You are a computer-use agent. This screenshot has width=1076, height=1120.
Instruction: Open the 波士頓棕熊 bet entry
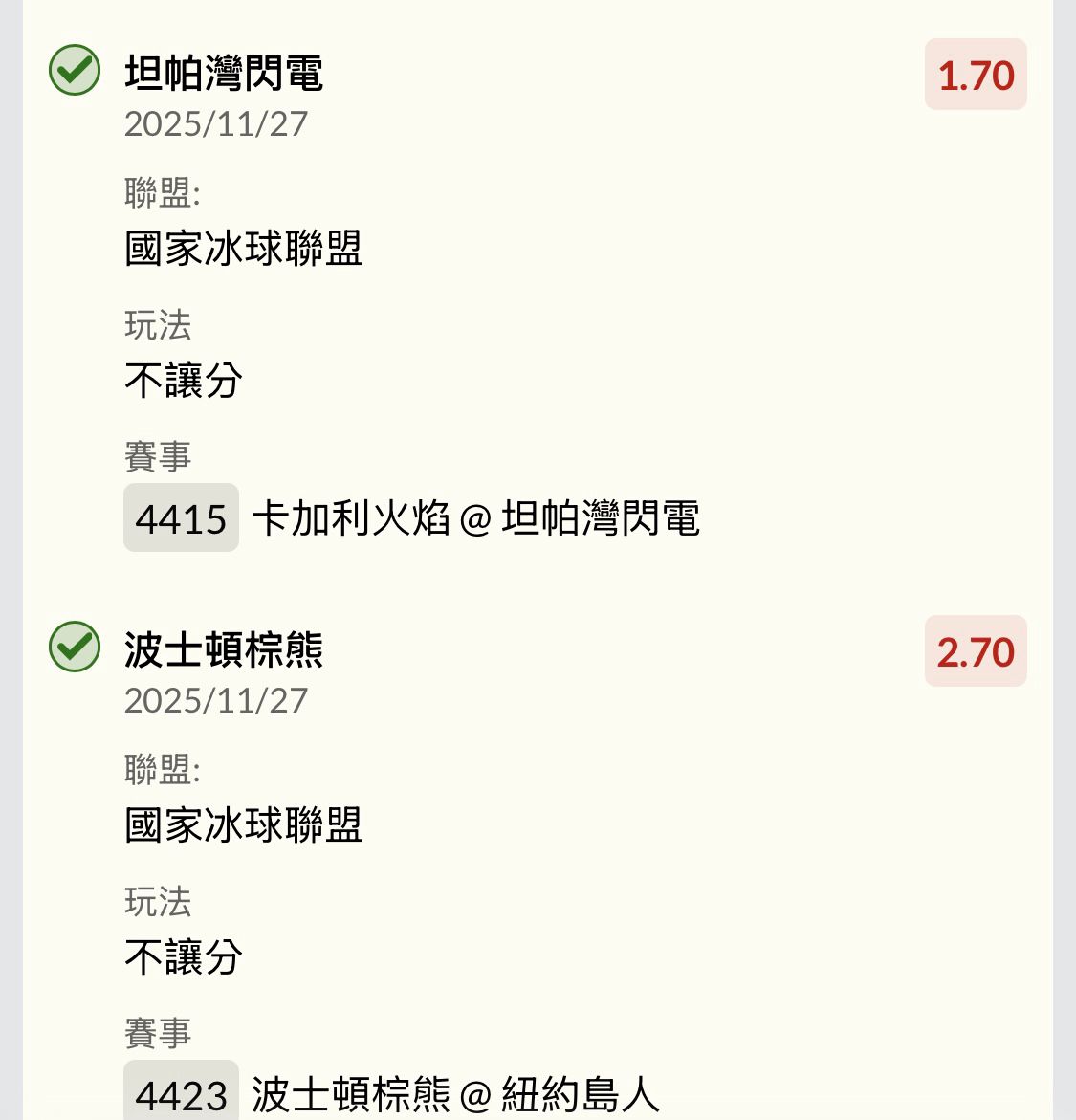[x=224, y=651]
